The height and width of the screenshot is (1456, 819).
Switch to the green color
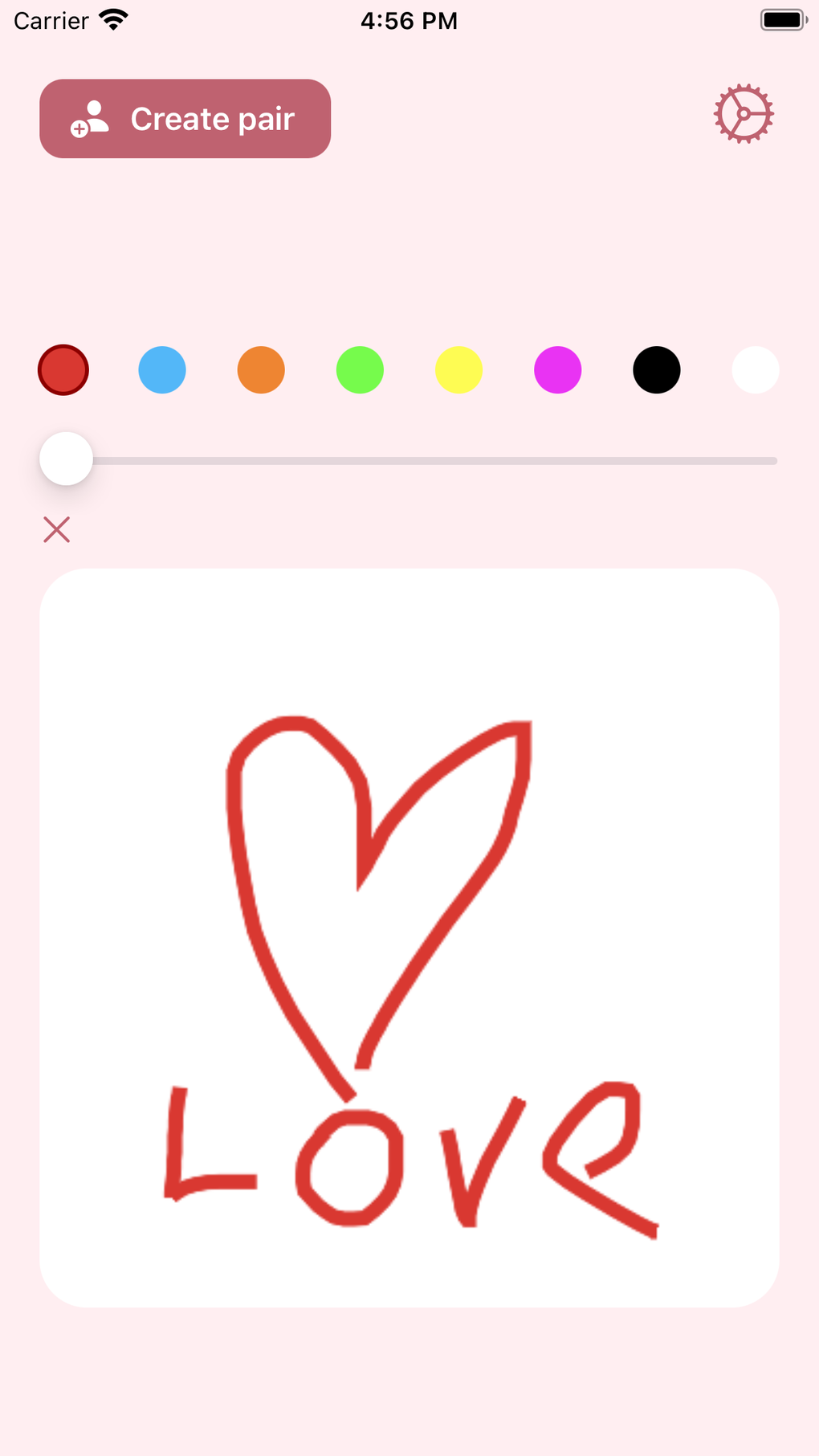[360, 370]
